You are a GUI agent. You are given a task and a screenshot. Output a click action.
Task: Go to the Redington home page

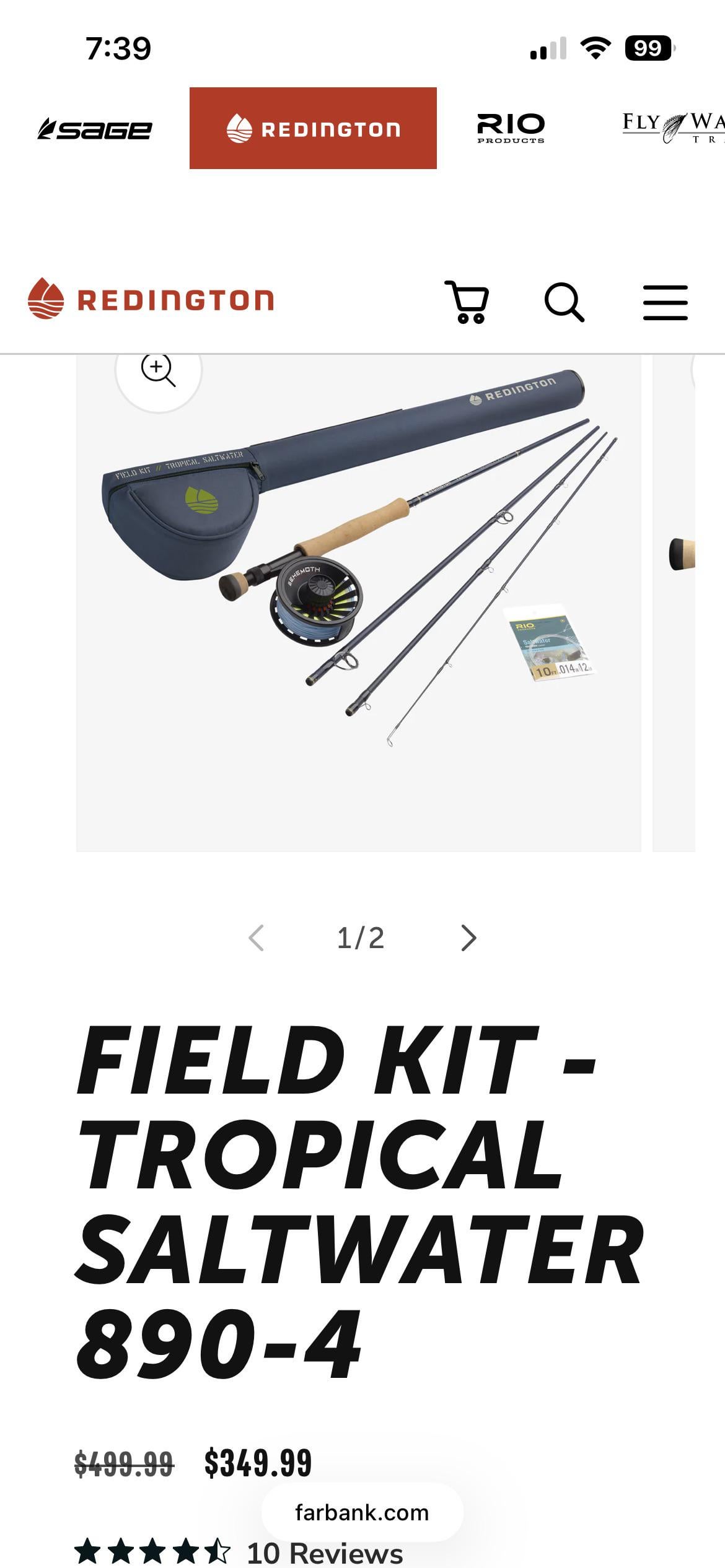[x=151, y=300]
